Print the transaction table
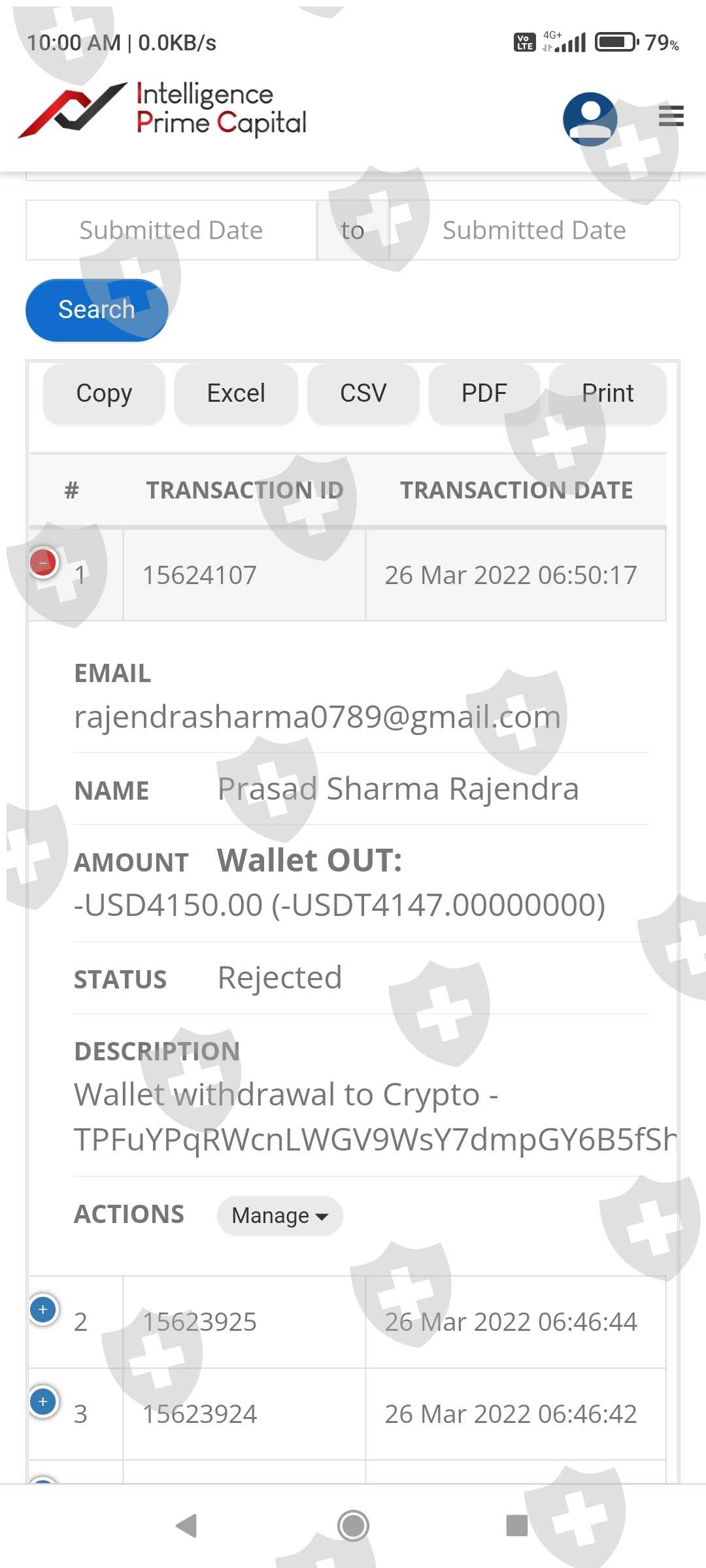 coord(608,393)
